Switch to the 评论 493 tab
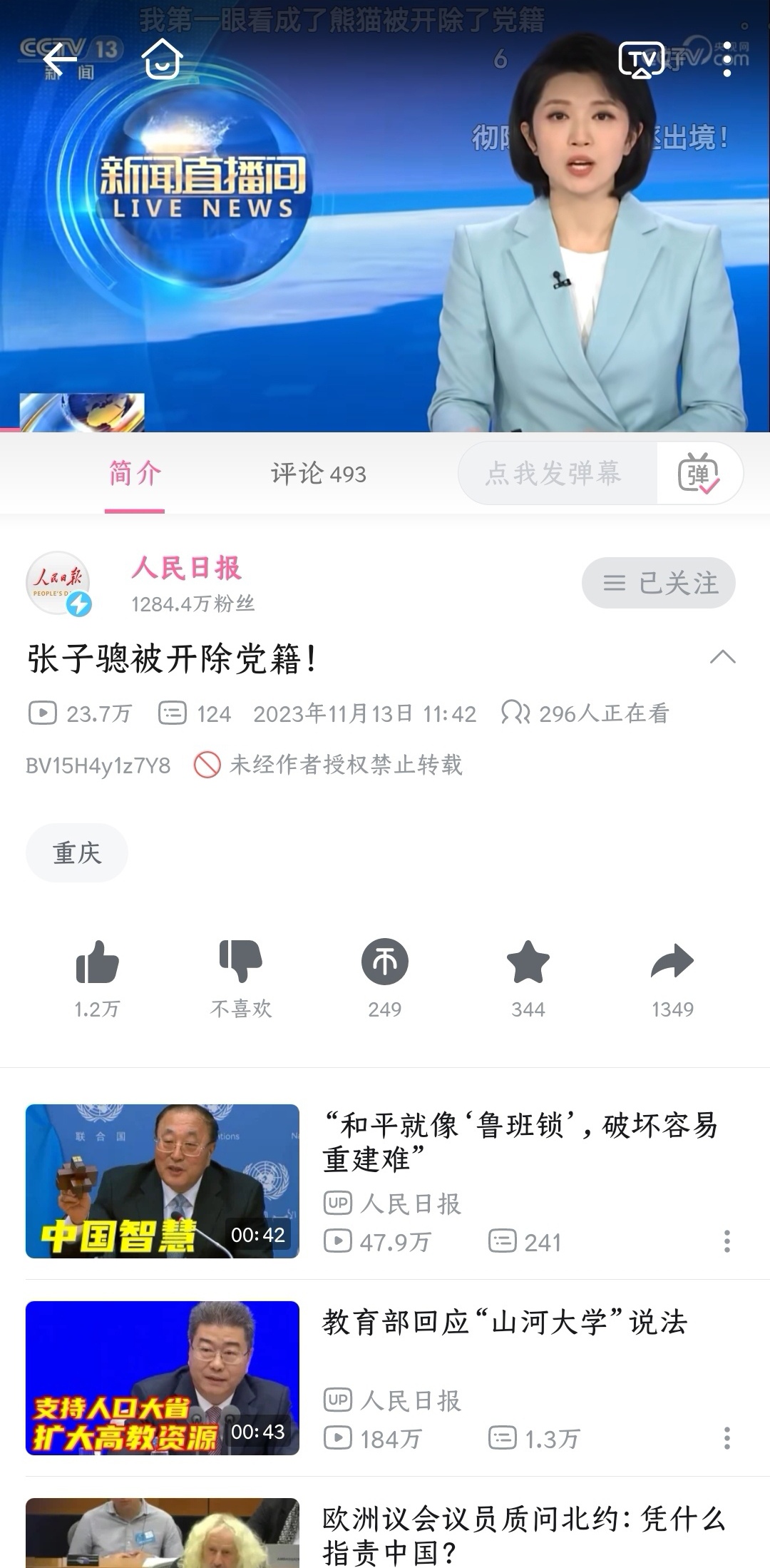Image resolution: width=770 pixels, height=1568 pixels. [x=318, y=474]
